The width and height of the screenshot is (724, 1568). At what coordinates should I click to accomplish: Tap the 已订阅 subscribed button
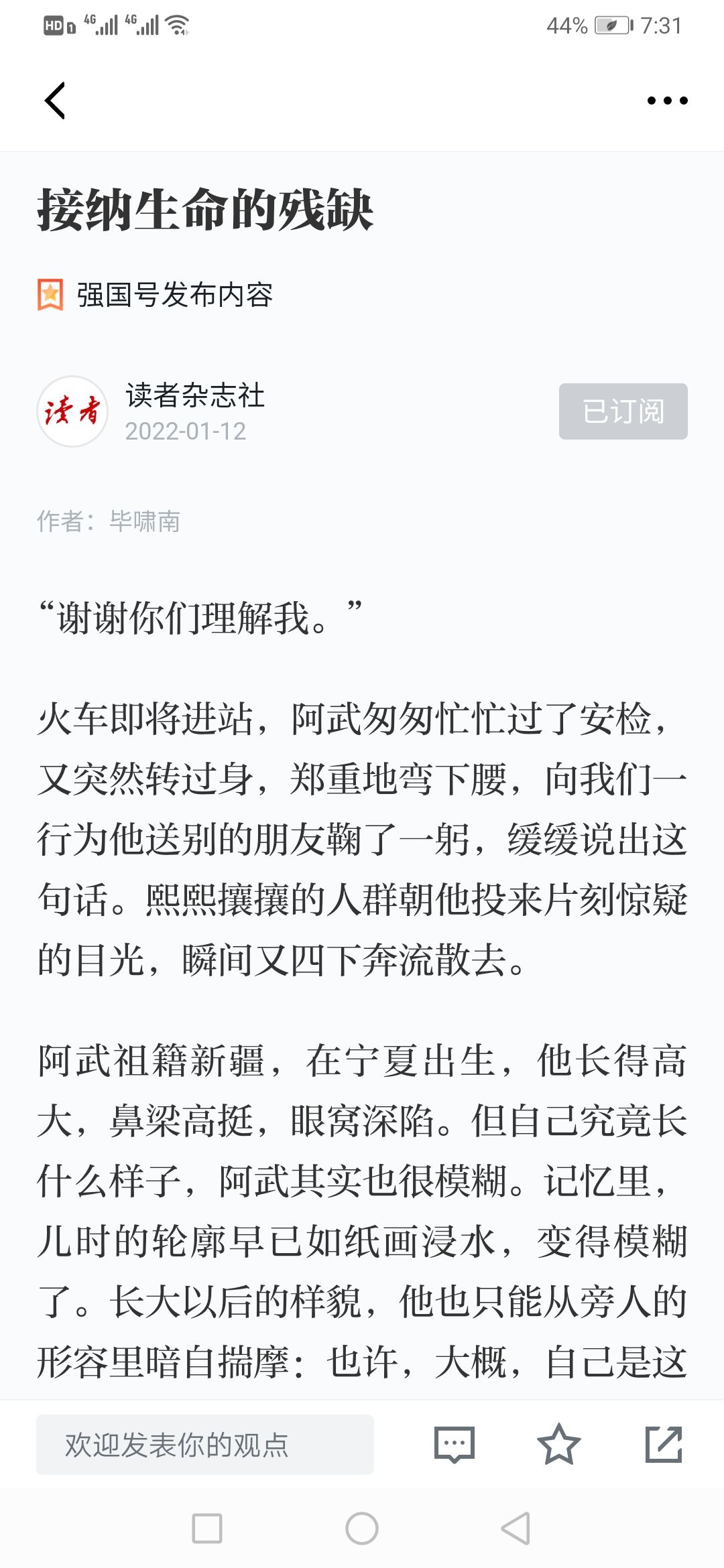[x=623, y=411]
